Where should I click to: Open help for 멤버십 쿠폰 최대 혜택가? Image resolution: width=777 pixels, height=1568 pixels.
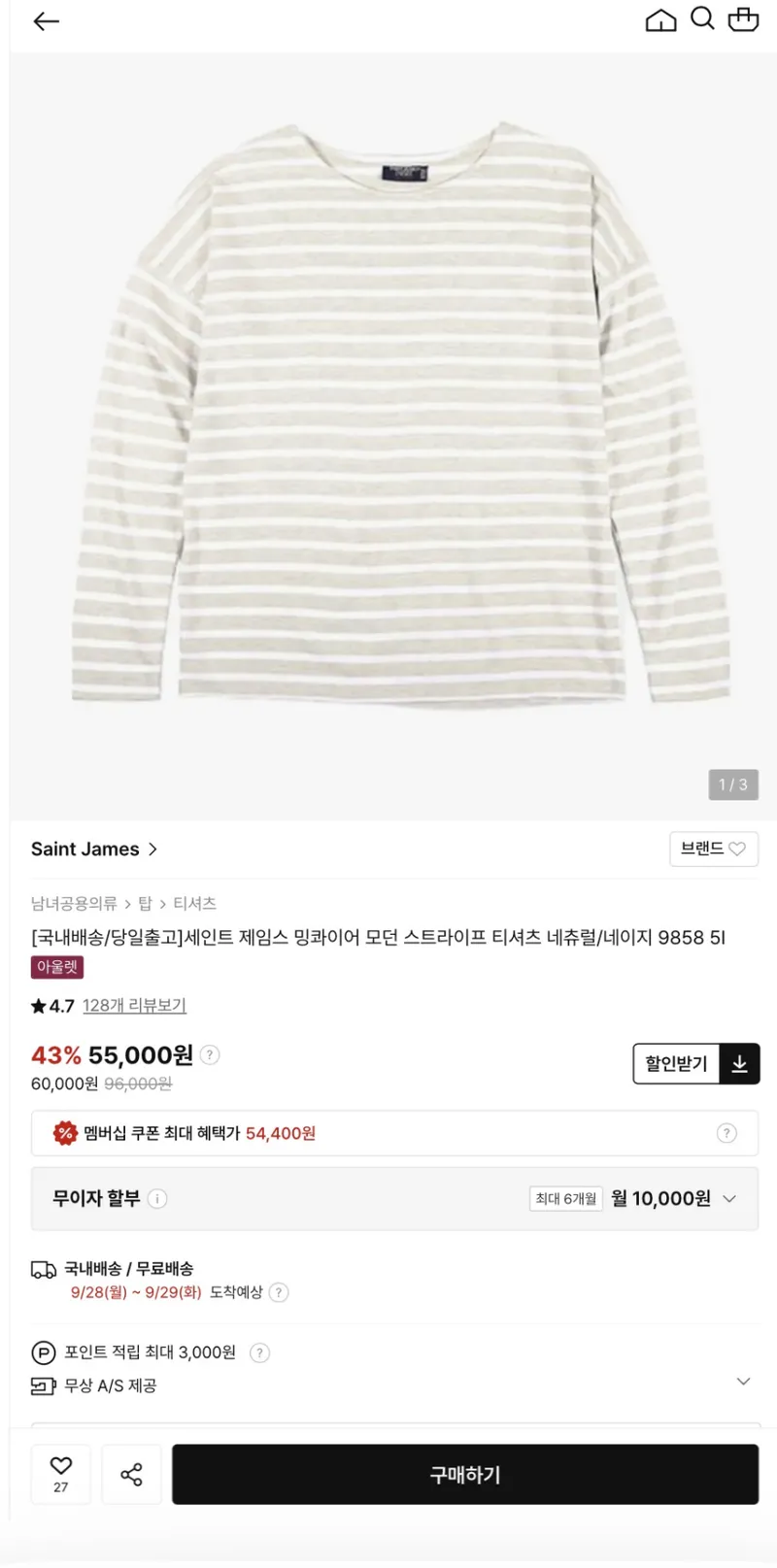[726, 1134]
